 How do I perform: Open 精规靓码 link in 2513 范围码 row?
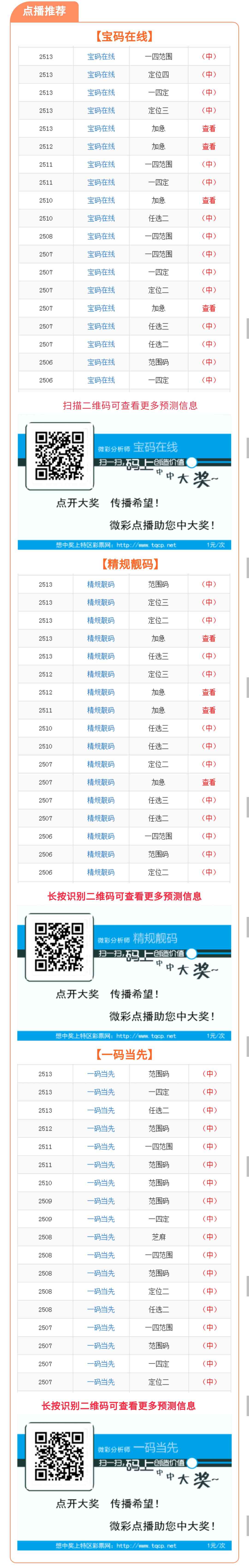tap(101, 584)
